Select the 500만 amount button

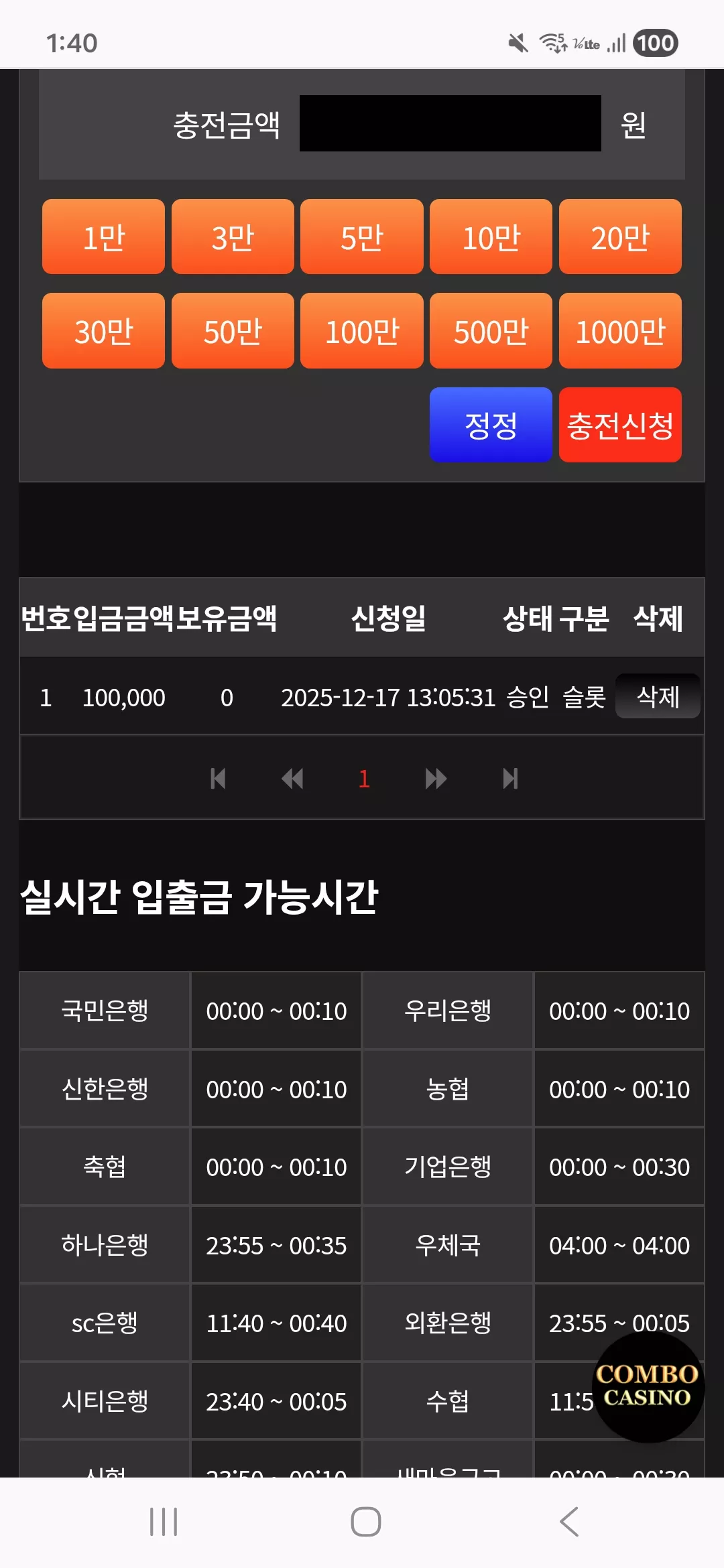(491, 330)
